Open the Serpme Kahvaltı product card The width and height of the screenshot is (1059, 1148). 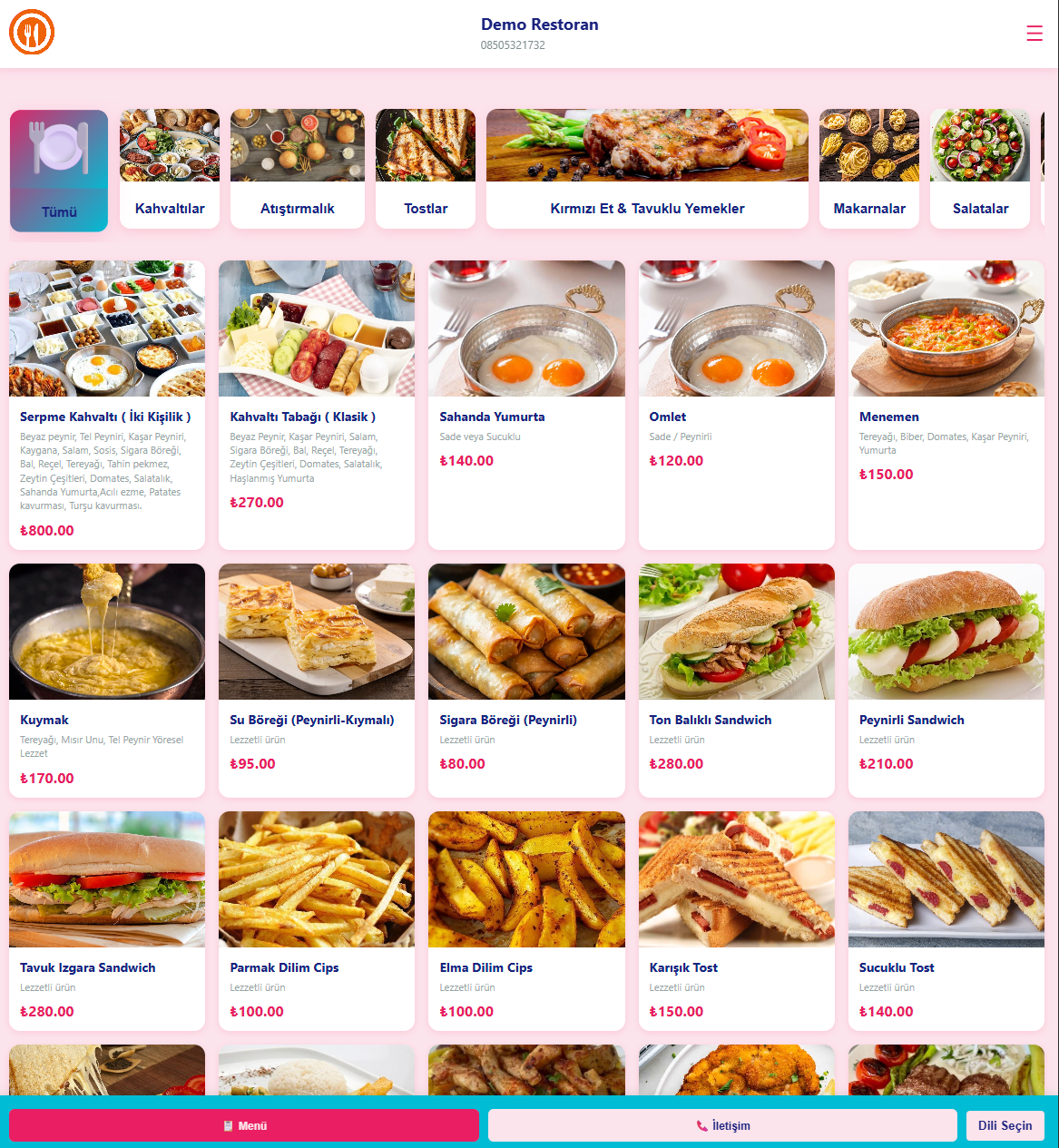107,404
